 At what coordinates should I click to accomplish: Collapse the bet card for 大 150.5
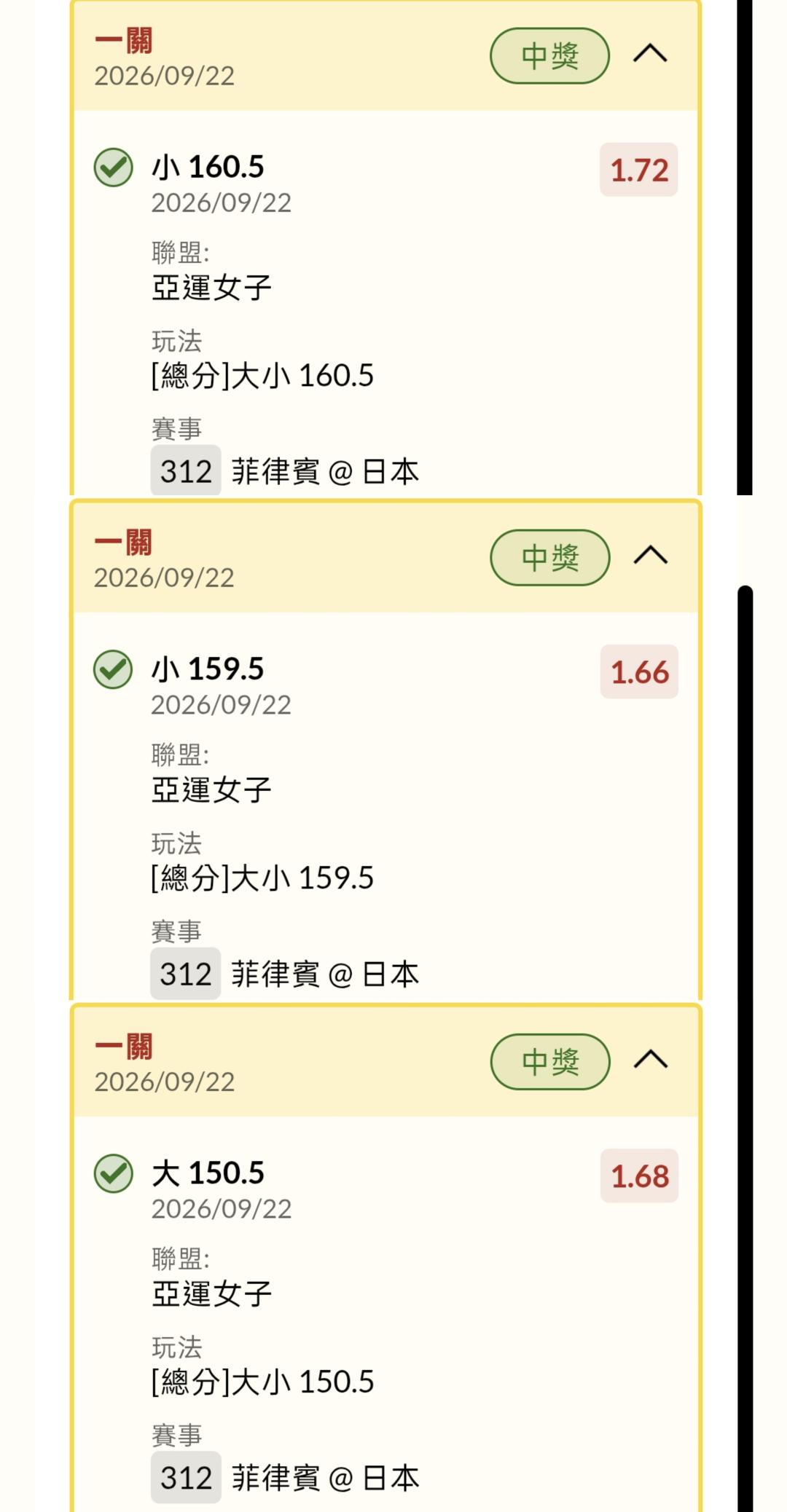(651, 1060)
